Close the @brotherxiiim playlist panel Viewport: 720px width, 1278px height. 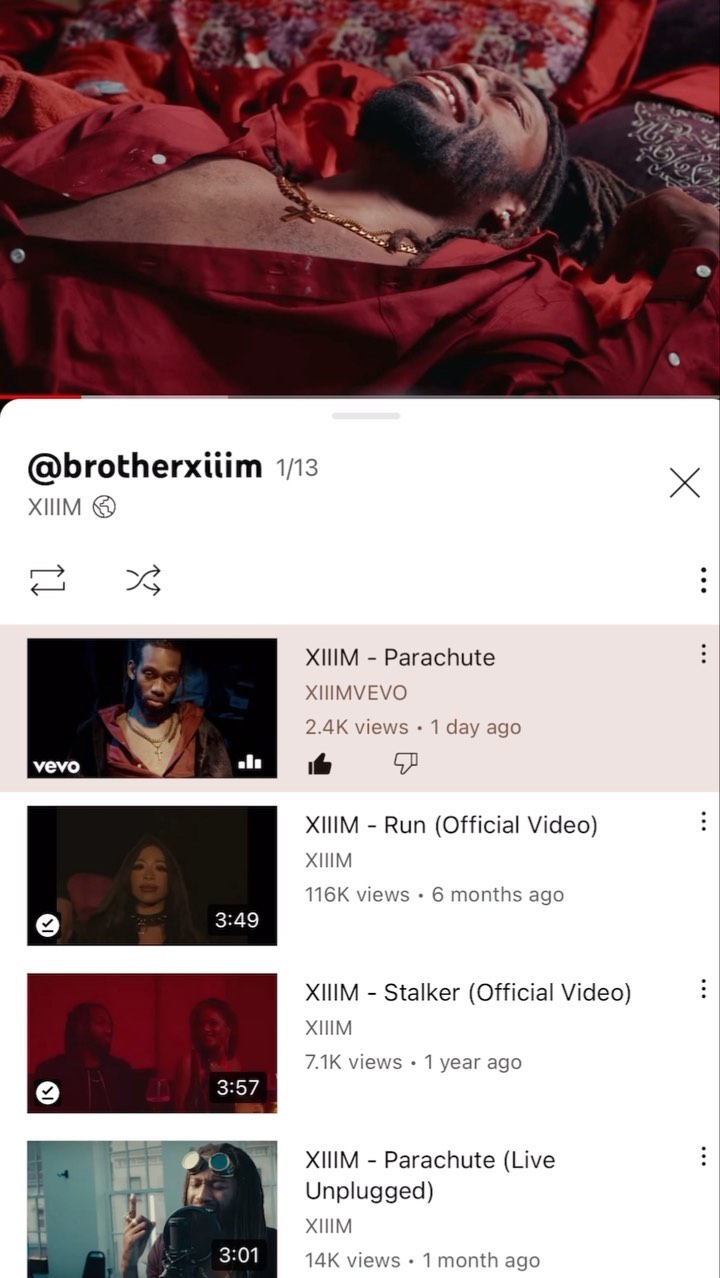pyautogui.click(x=685, y=483)
